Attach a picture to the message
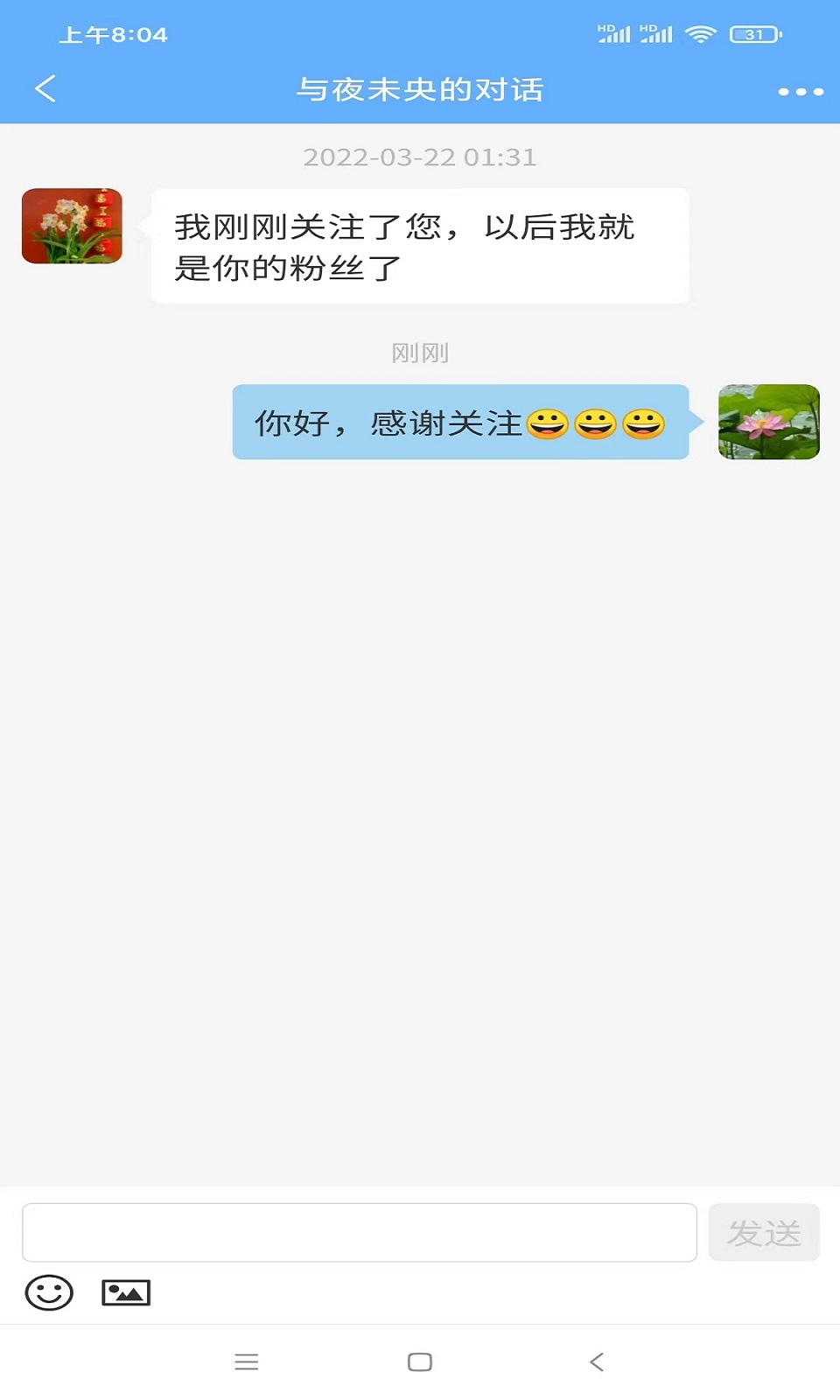This screenshot has height=1400, width=840. 126,1292
